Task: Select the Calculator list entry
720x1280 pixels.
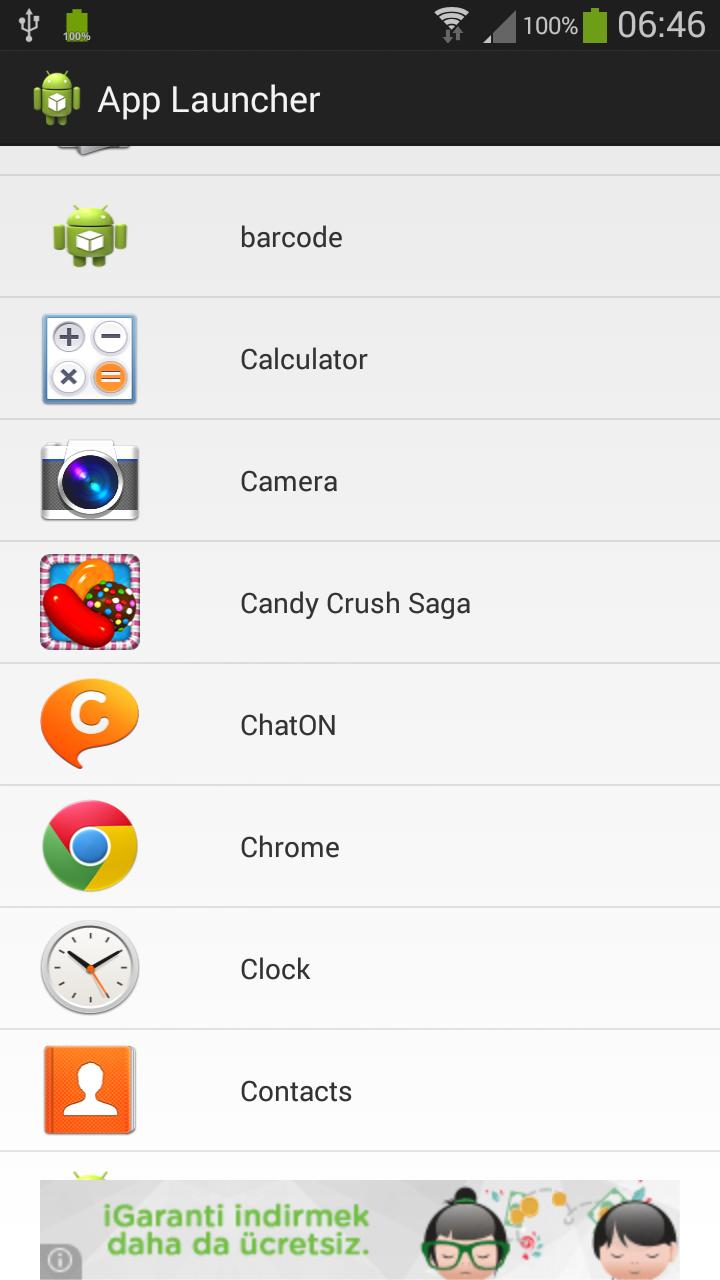Action: point(360,359)
